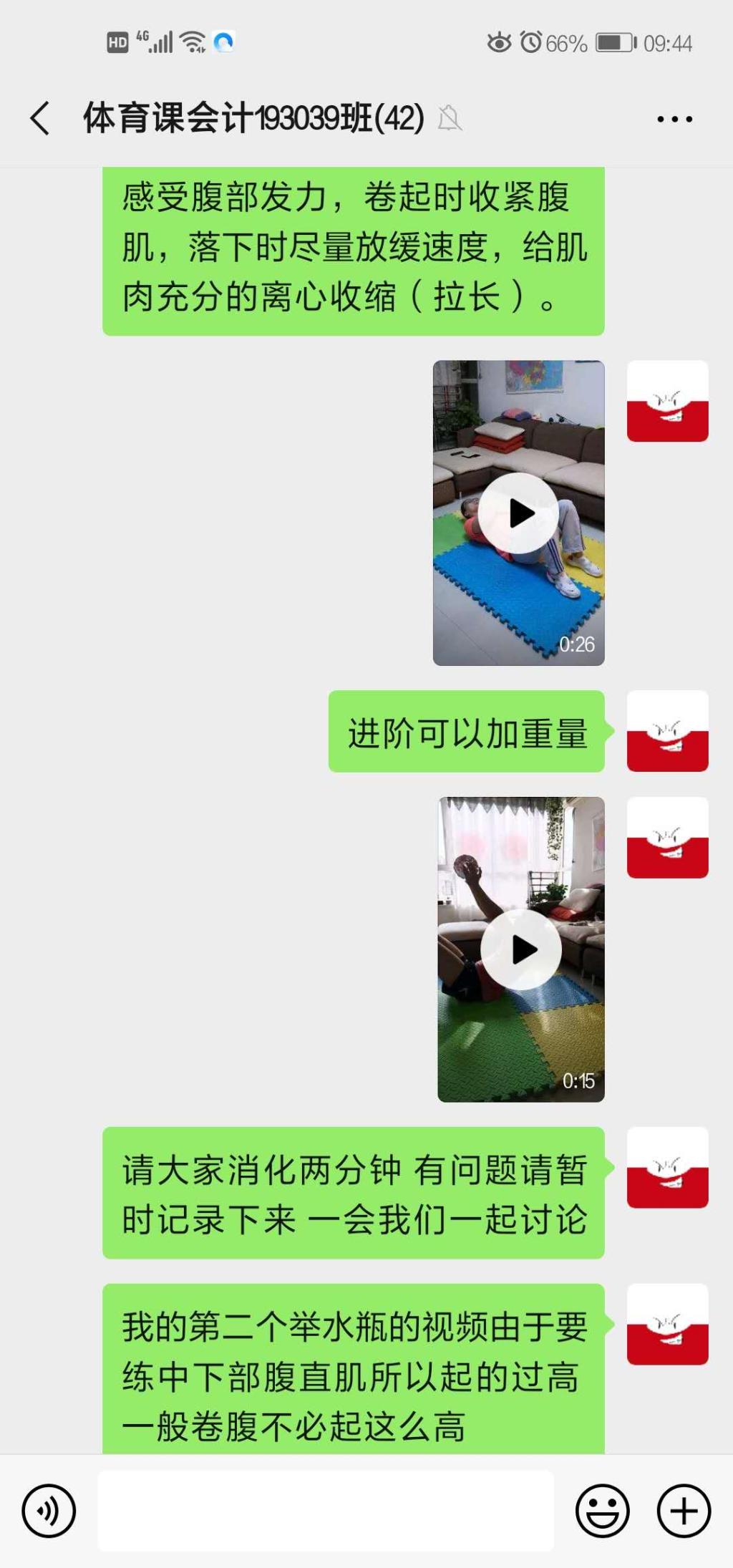Viewport: 733px width, 1568px height.
Task: Switch to voice message input
Action: coord(49,1511)
